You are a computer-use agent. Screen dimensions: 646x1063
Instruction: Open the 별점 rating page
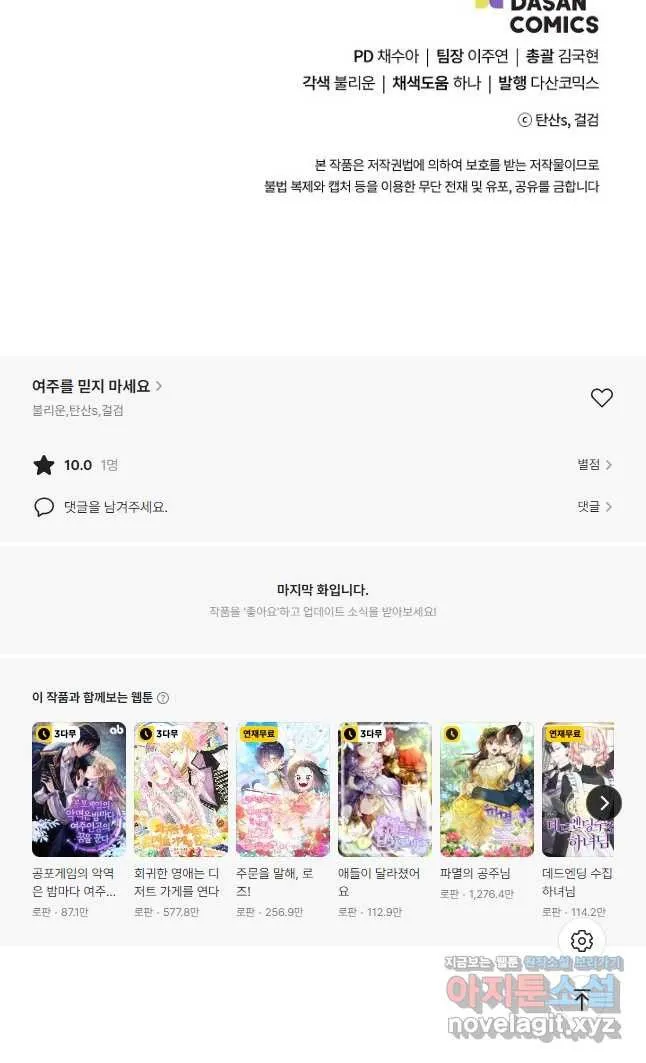(594, 464)
